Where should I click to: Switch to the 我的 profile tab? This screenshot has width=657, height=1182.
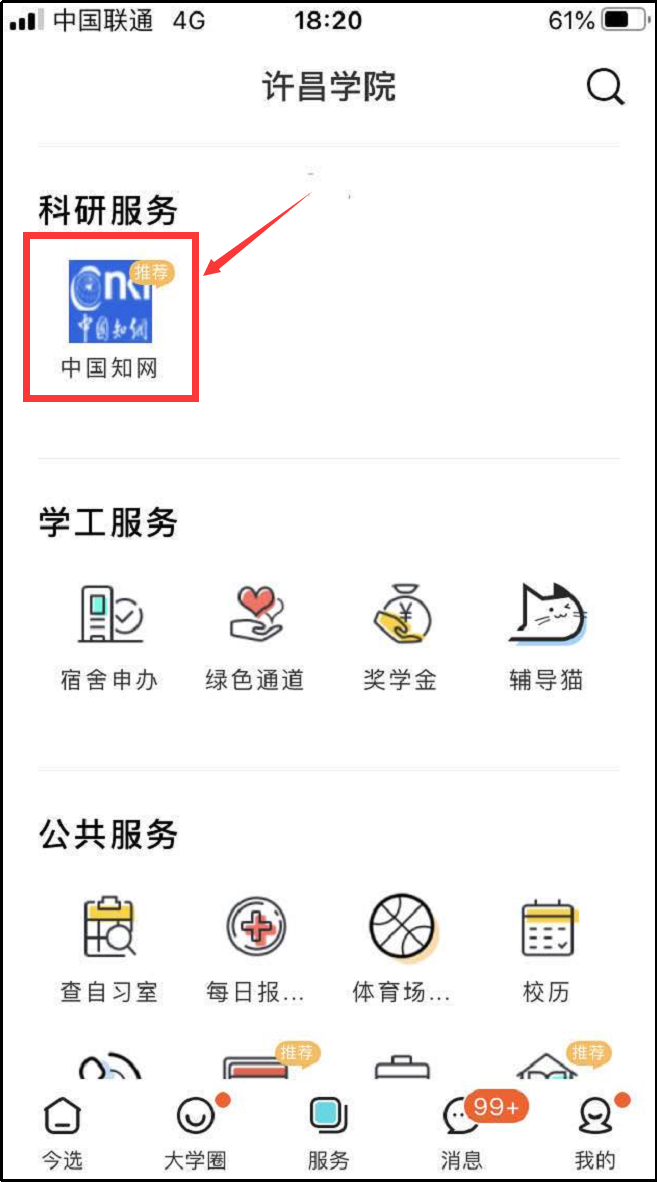point(595,1133)
